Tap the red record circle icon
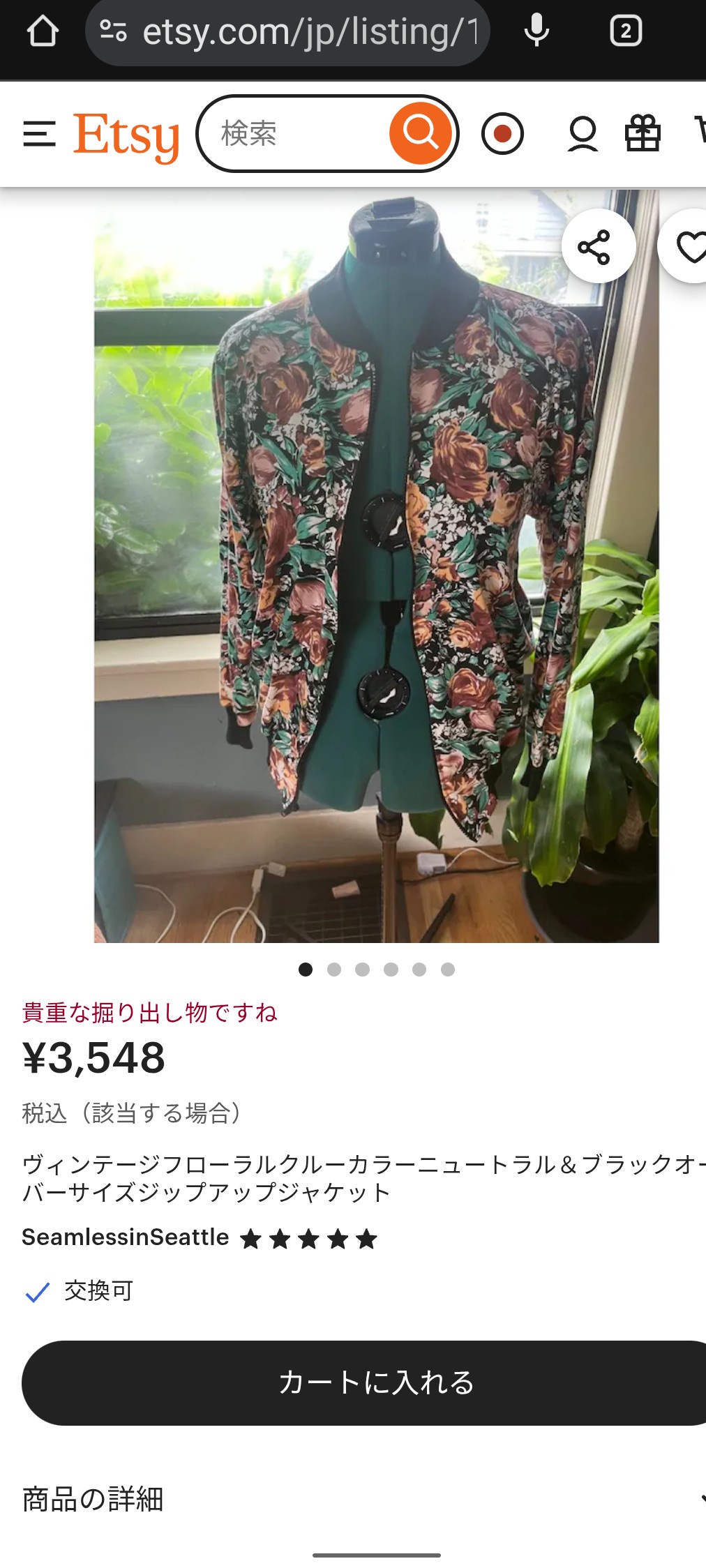The image size is (706, 1568). (502, 134)
